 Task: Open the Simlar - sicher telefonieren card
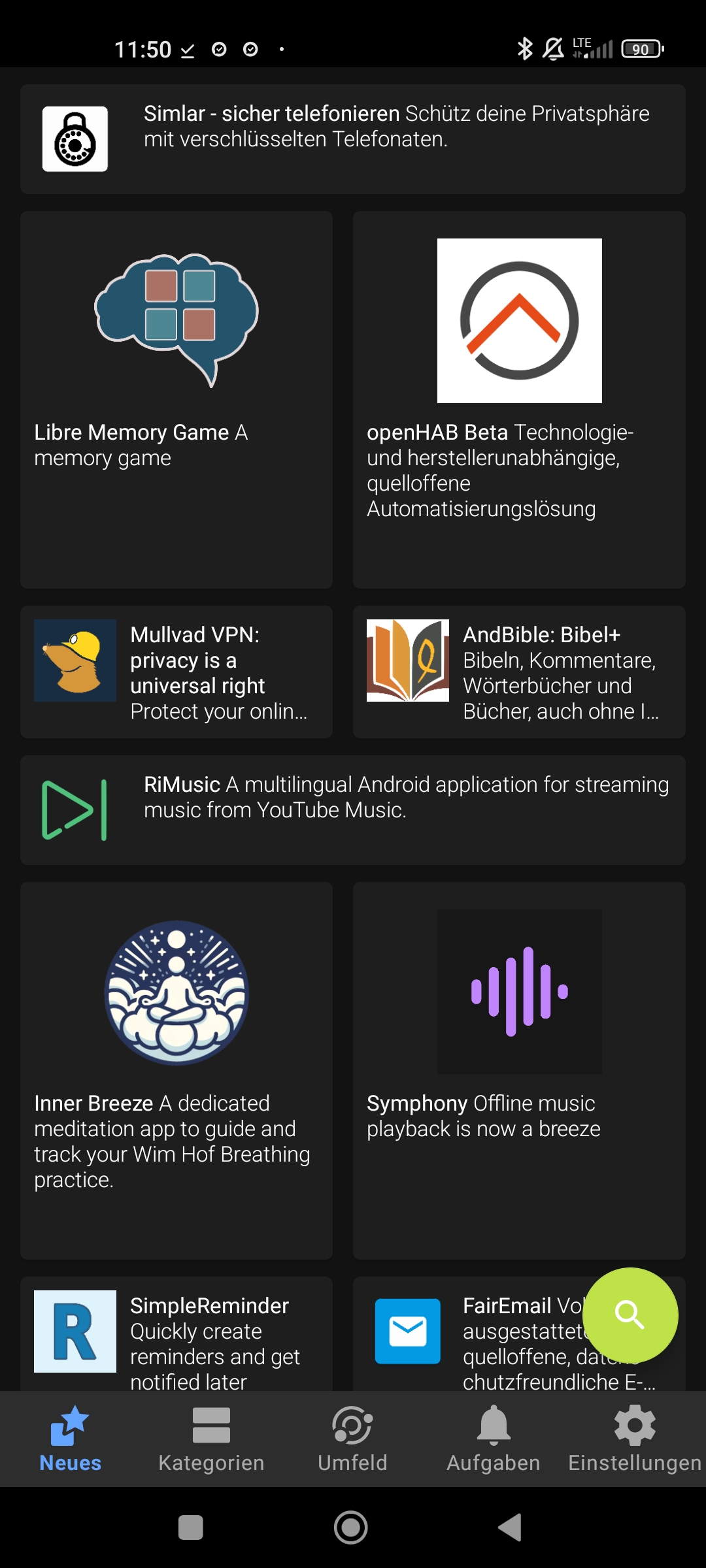tap(353, 139)
